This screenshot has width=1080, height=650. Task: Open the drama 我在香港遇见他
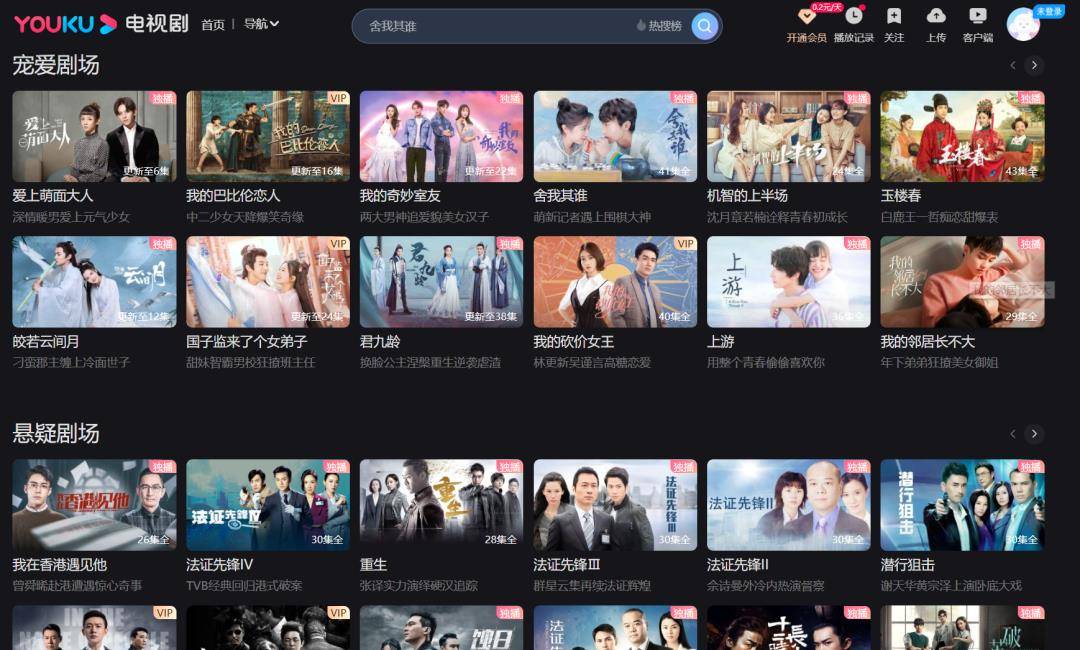[94, 505]
